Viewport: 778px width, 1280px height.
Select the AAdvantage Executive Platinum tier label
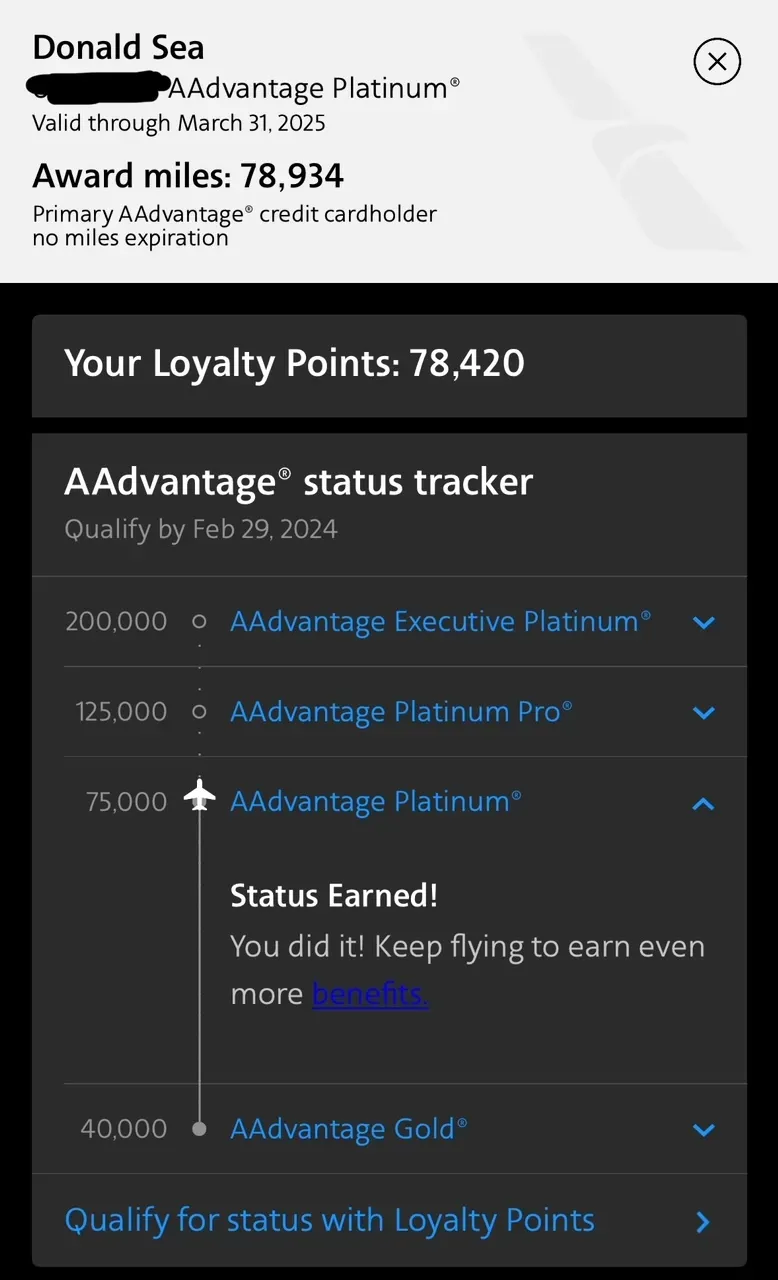(440, 621)
